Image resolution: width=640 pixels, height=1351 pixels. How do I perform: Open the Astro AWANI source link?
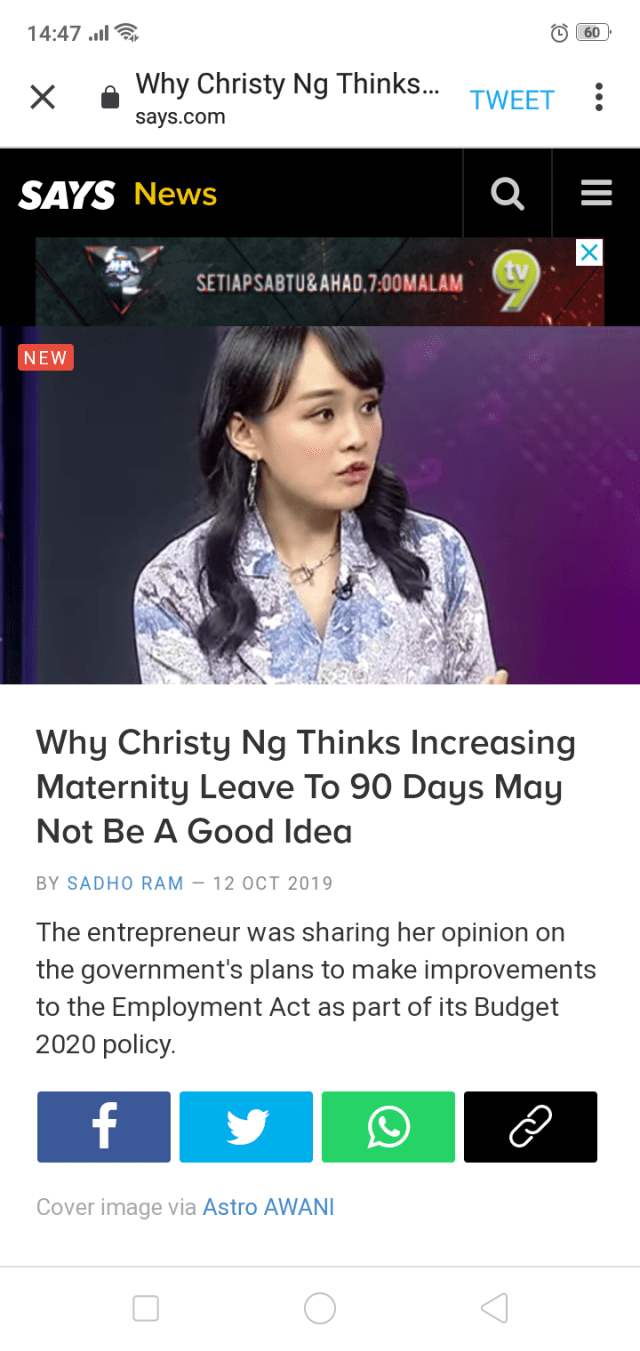pos(268,1207)
